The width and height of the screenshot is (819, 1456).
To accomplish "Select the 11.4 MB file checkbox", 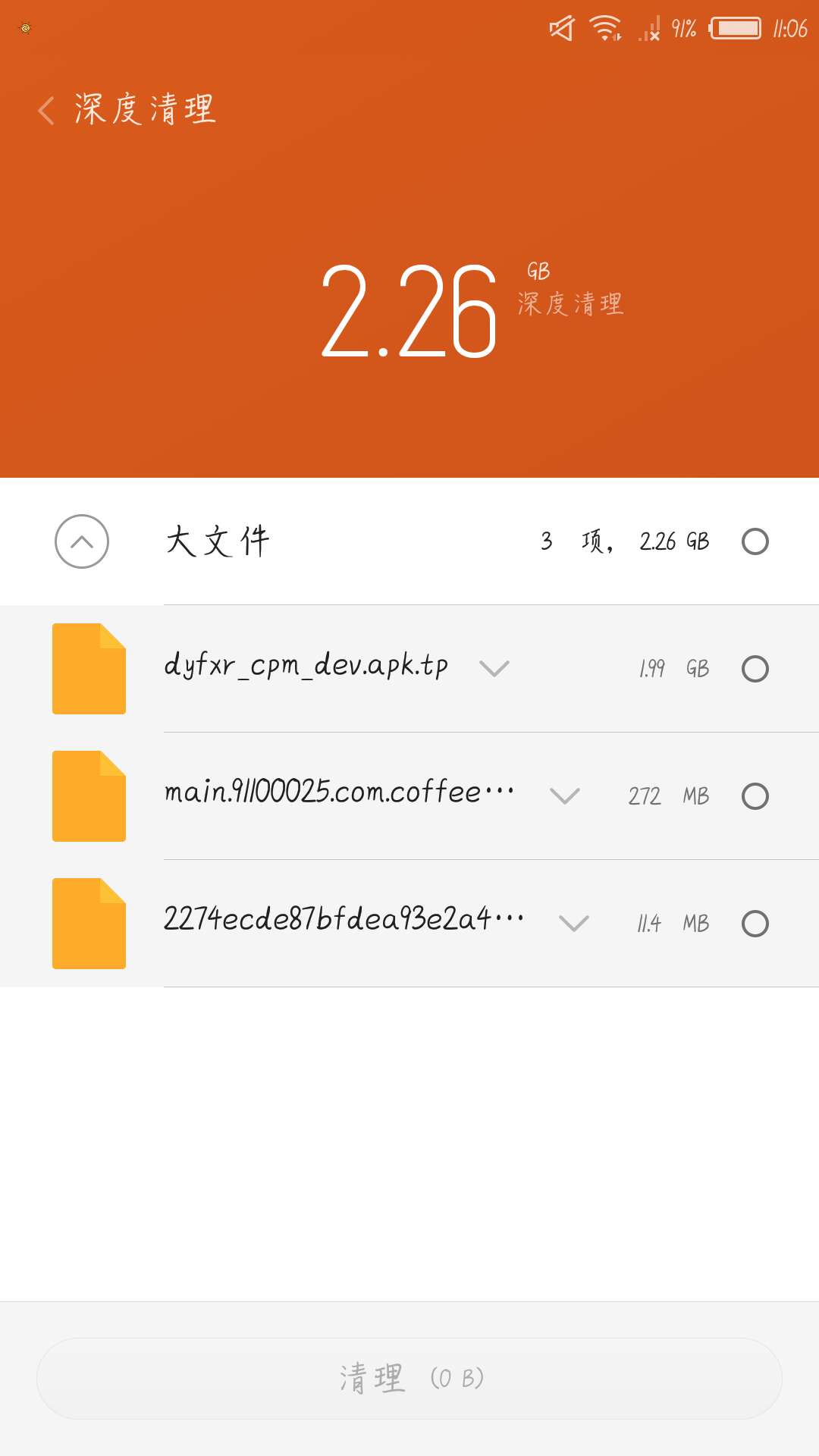I will (x=755, y=924).
